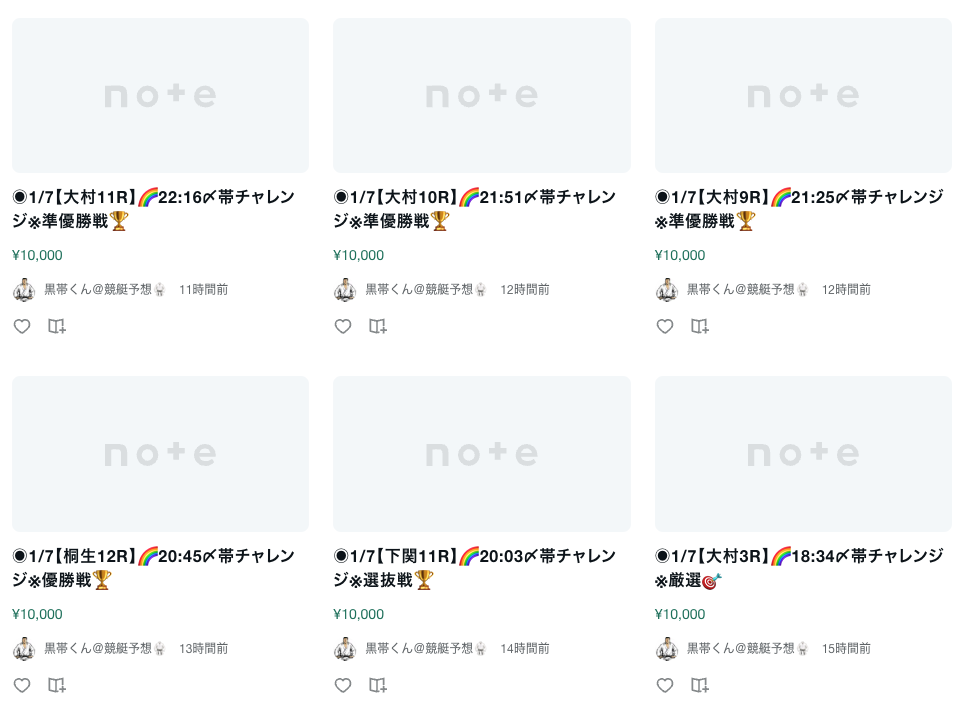Add the 大村10R post to magazine
The width and height of the screenshot is (974, 724).
tap(378, 326)
